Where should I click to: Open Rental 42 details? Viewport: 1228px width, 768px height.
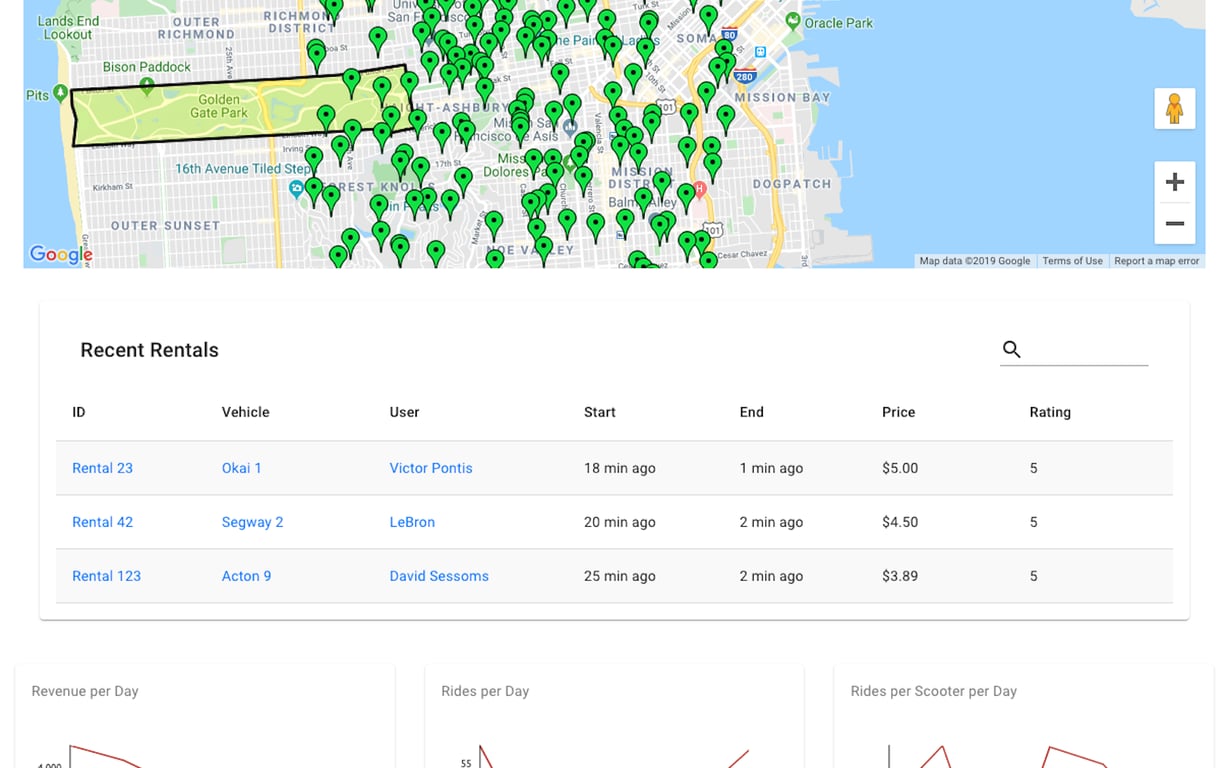tap(102, 522)
